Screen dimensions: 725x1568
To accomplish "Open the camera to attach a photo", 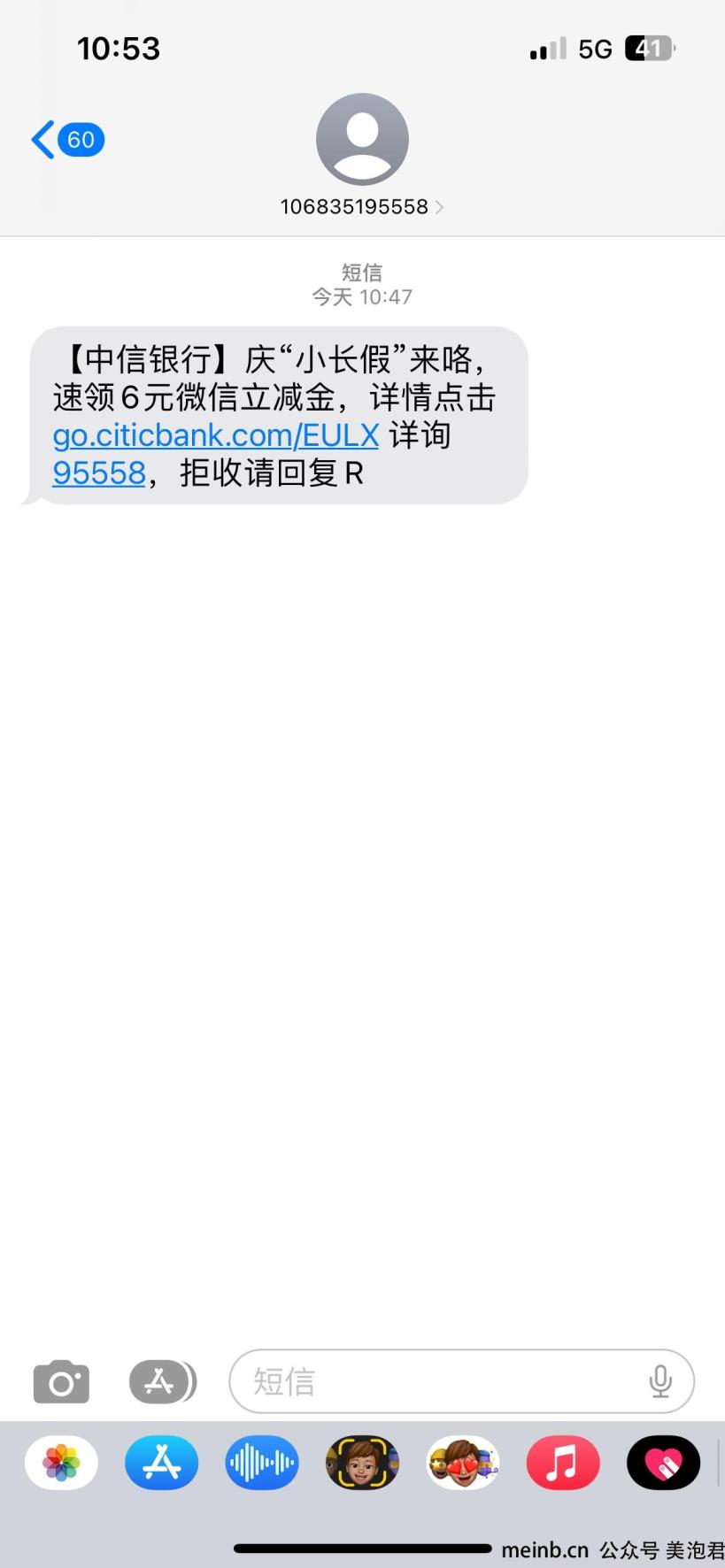I will [x=61, y=1382].
